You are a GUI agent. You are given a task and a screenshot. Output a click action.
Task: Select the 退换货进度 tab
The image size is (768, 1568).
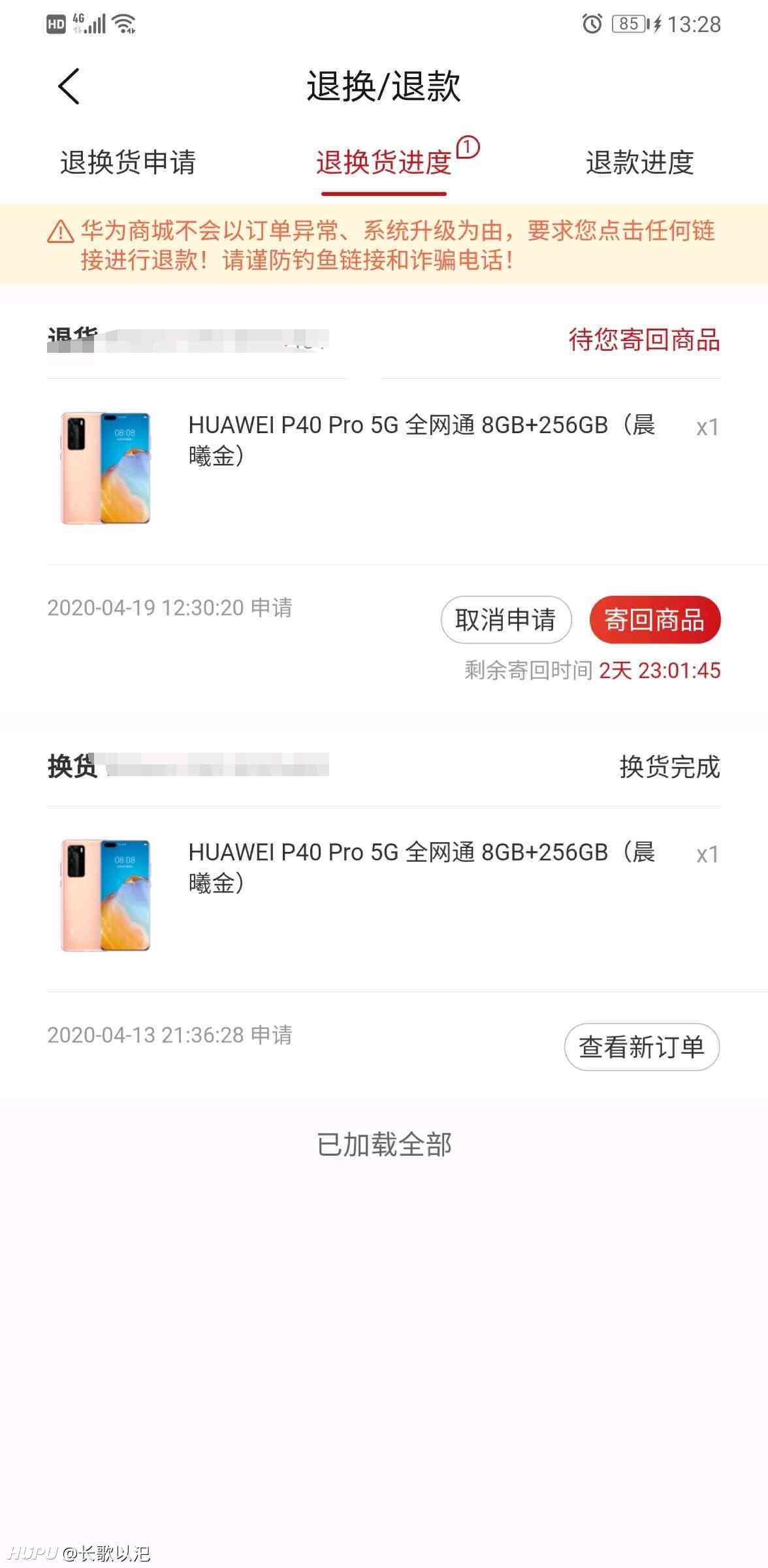click(384, 162)
